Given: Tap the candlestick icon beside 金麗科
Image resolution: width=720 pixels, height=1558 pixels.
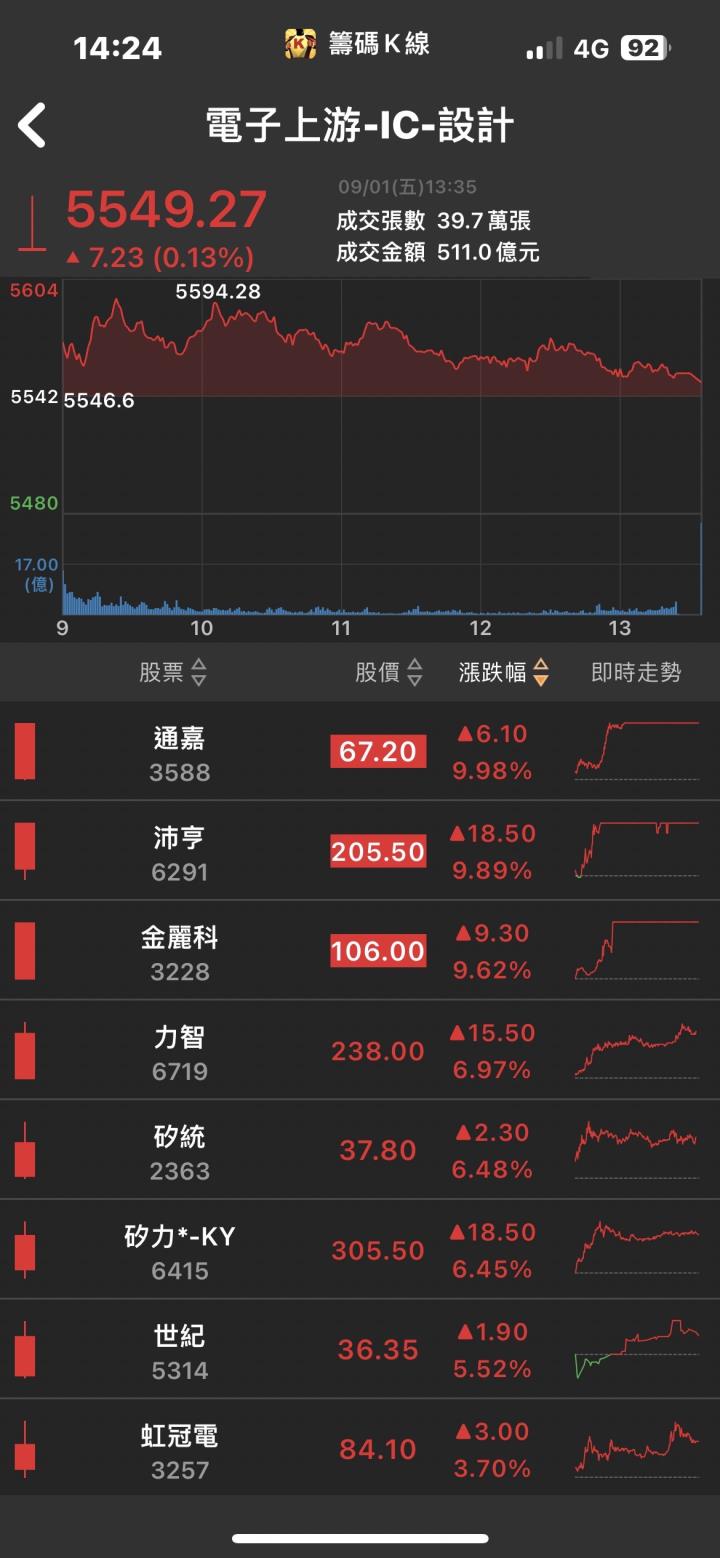Looking at the screenshot, I should click(x=23, y=950).
